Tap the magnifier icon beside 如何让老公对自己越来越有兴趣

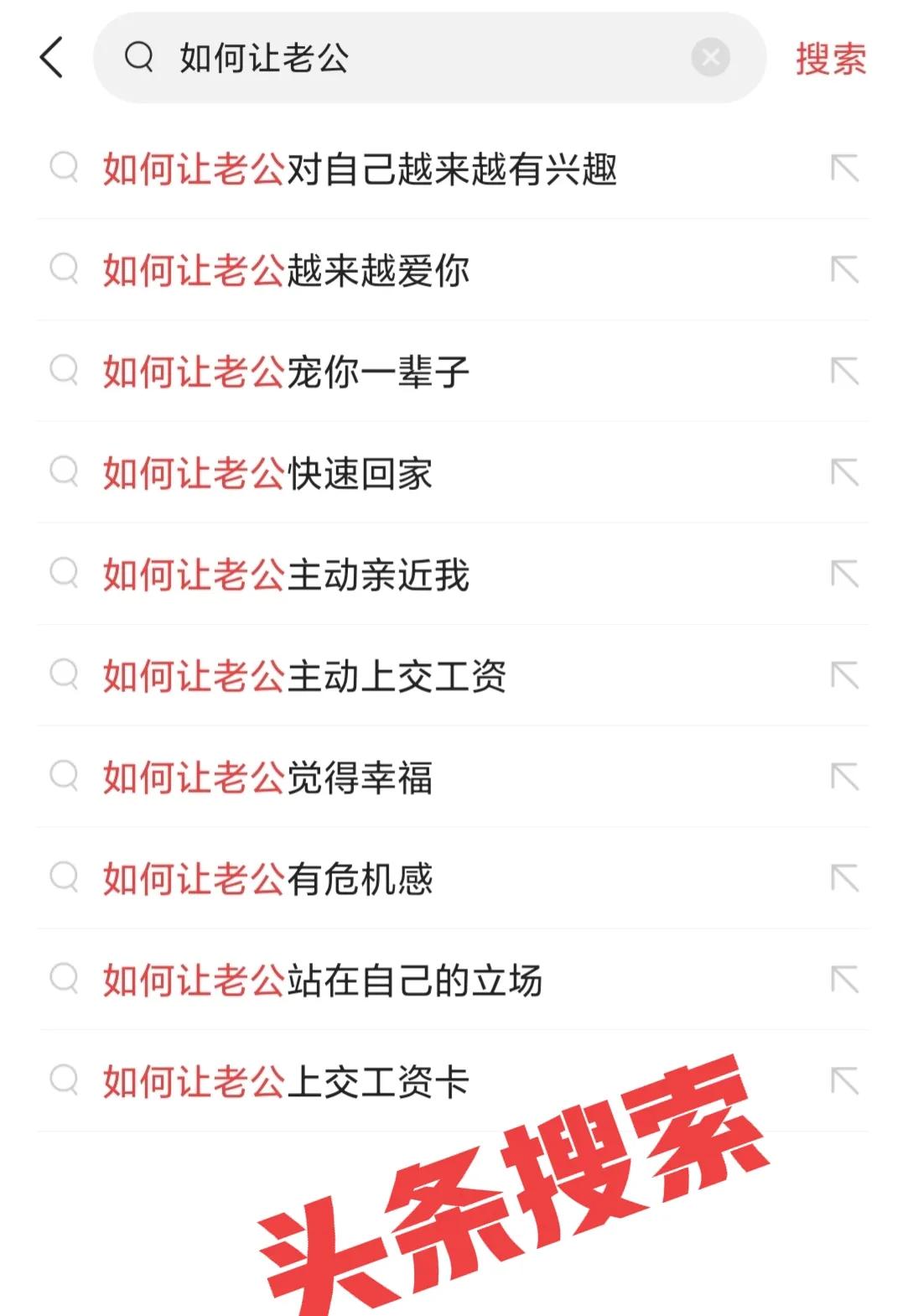click(64, 169)
